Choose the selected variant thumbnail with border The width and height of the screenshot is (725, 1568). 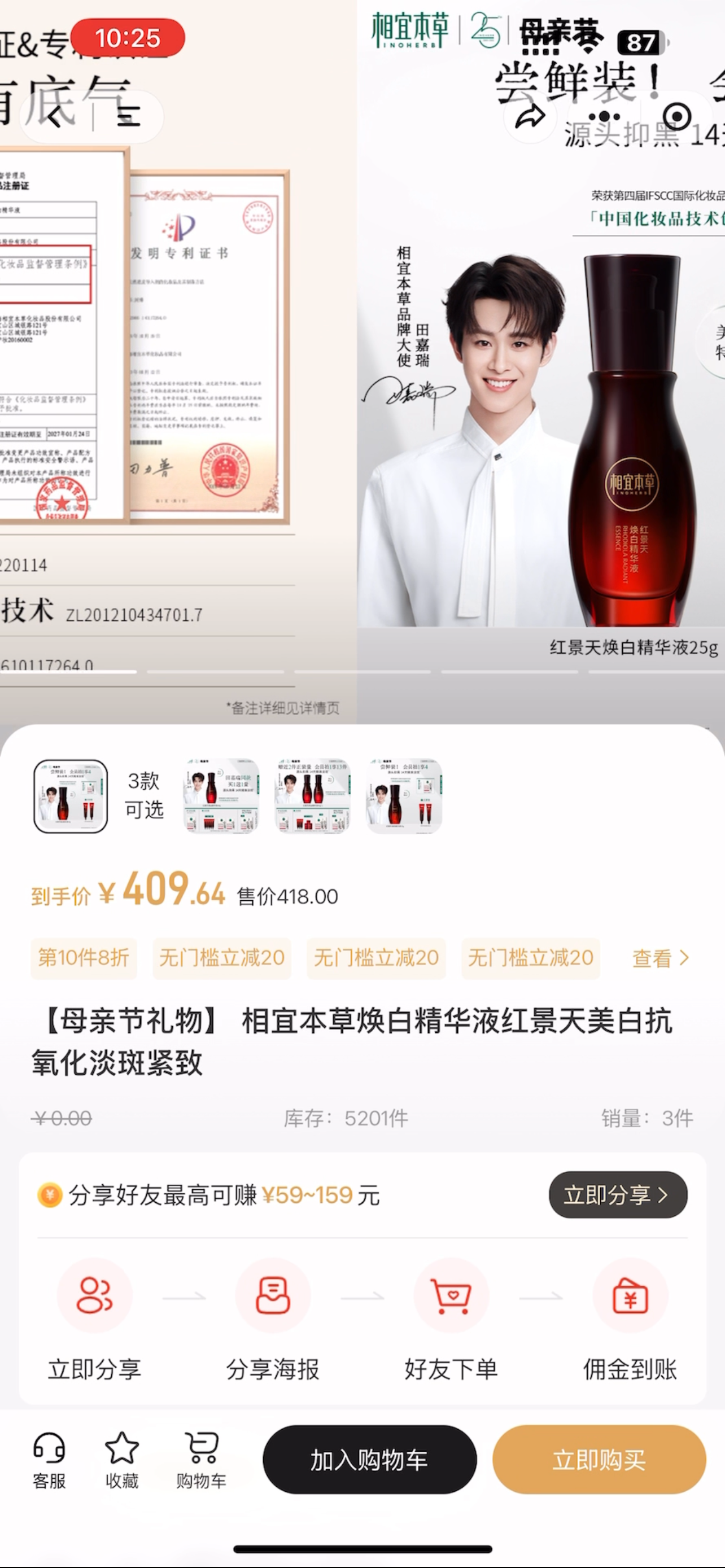(x=71, y=796)
